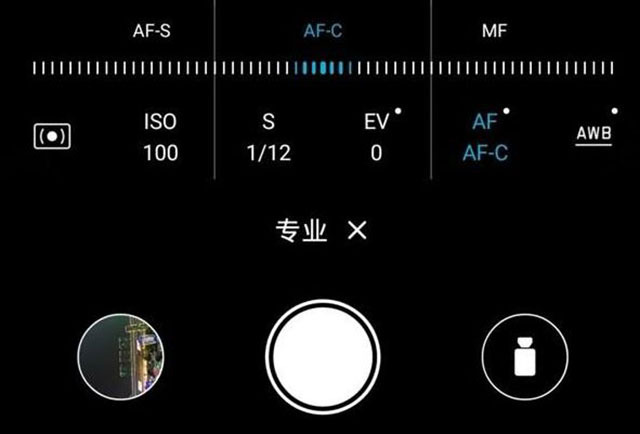Take a photo with shutter button
This screenshot has height=434, width=640.
(x=322, y=358)
